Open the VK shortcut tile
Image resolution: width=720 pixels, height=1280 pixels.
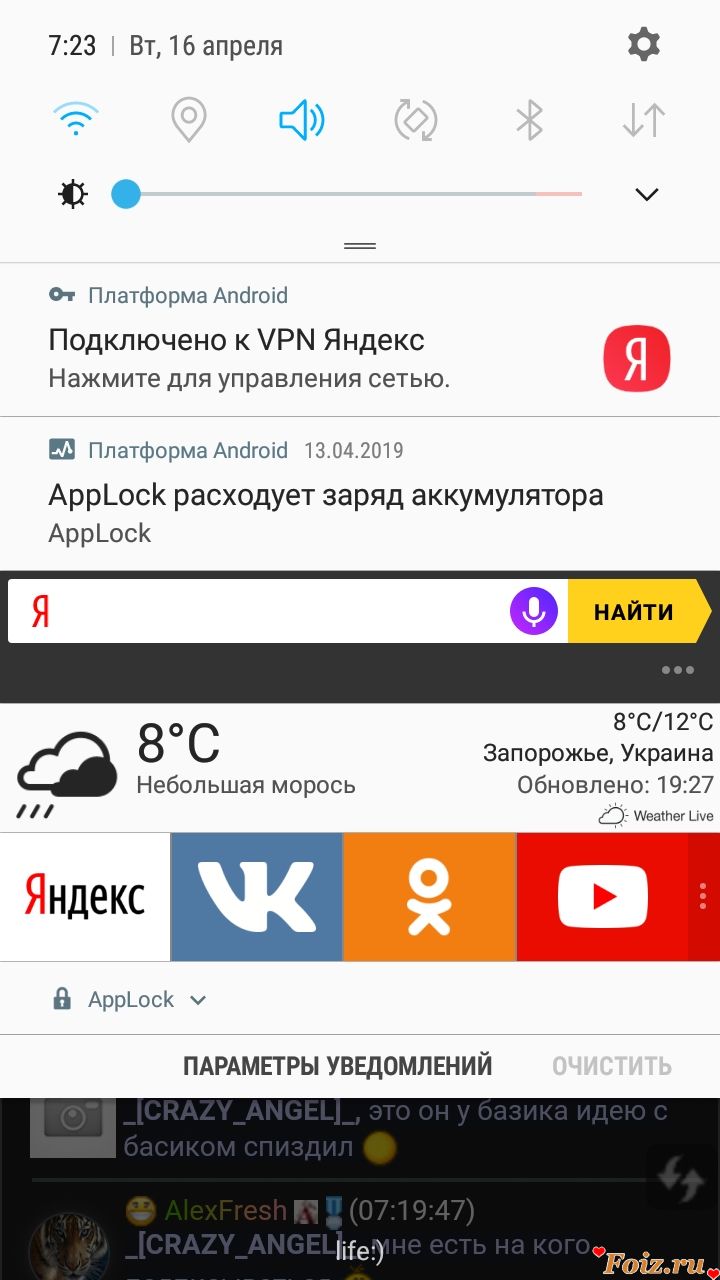coord(257,897)
